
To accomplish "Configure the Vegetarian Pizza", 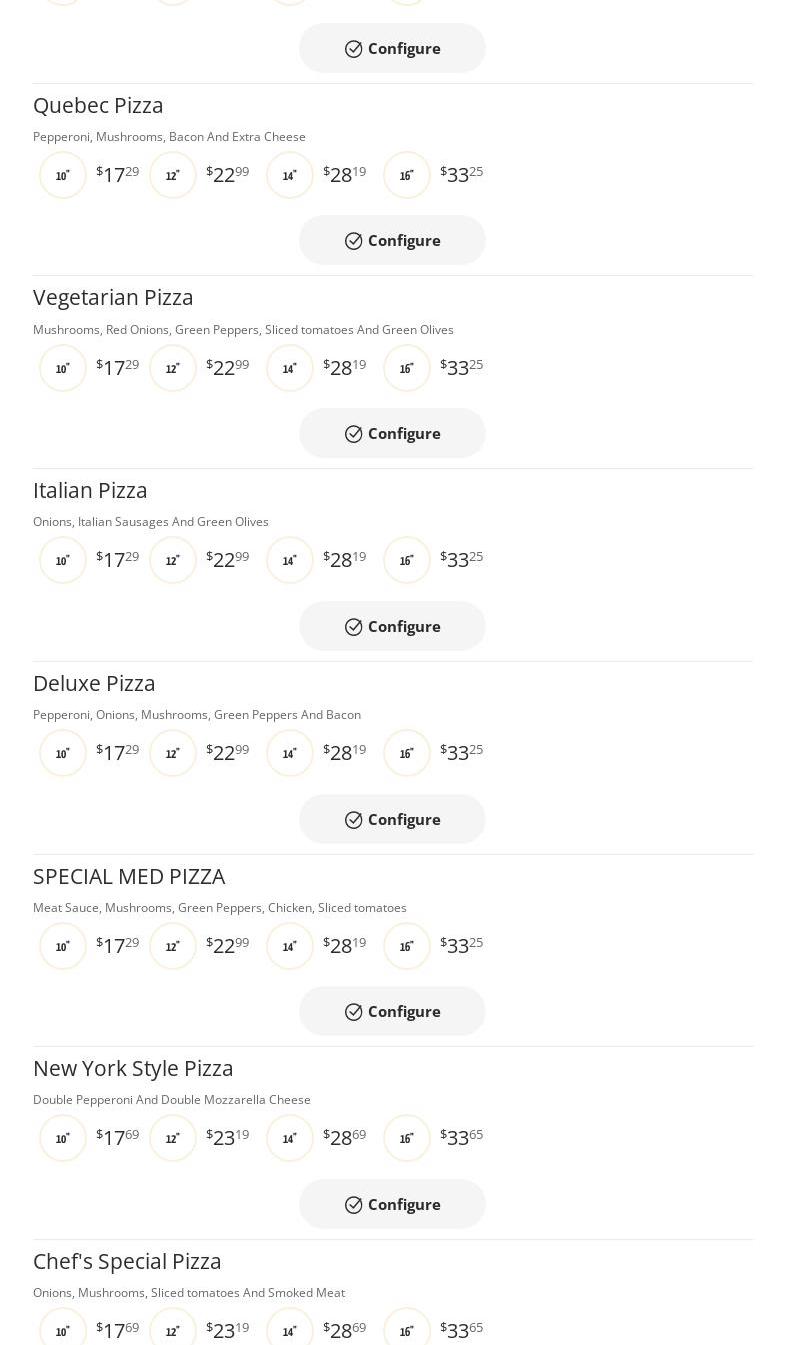I will click(392, 434).
